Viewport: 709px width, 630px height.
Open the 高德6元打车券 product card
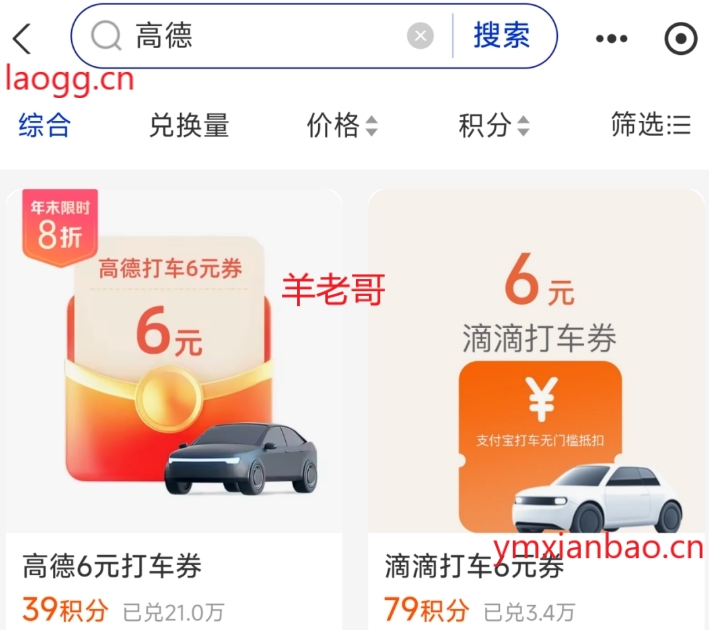coord(174,400)
